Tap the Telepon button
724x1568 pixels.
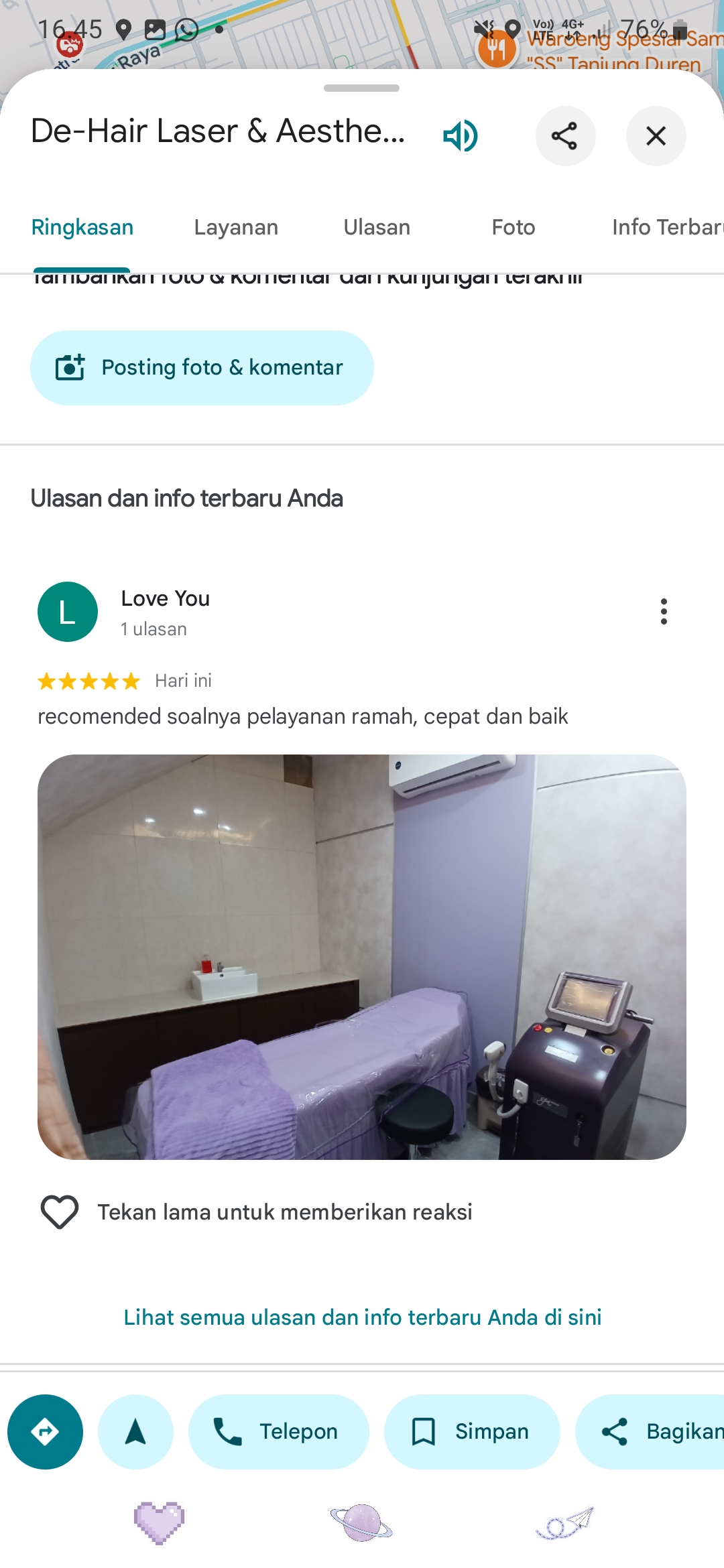278,1432
